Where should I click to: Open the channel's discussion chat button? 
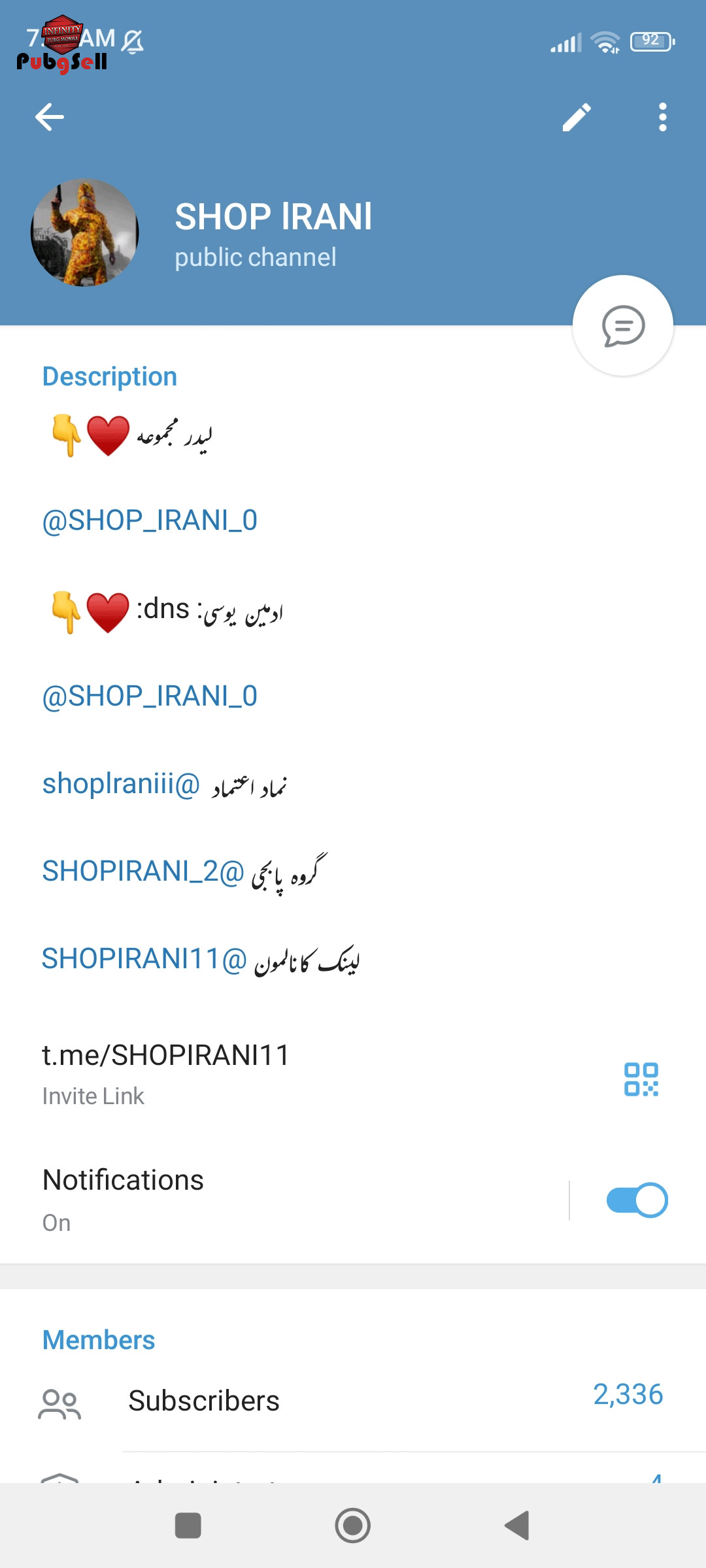623,325
